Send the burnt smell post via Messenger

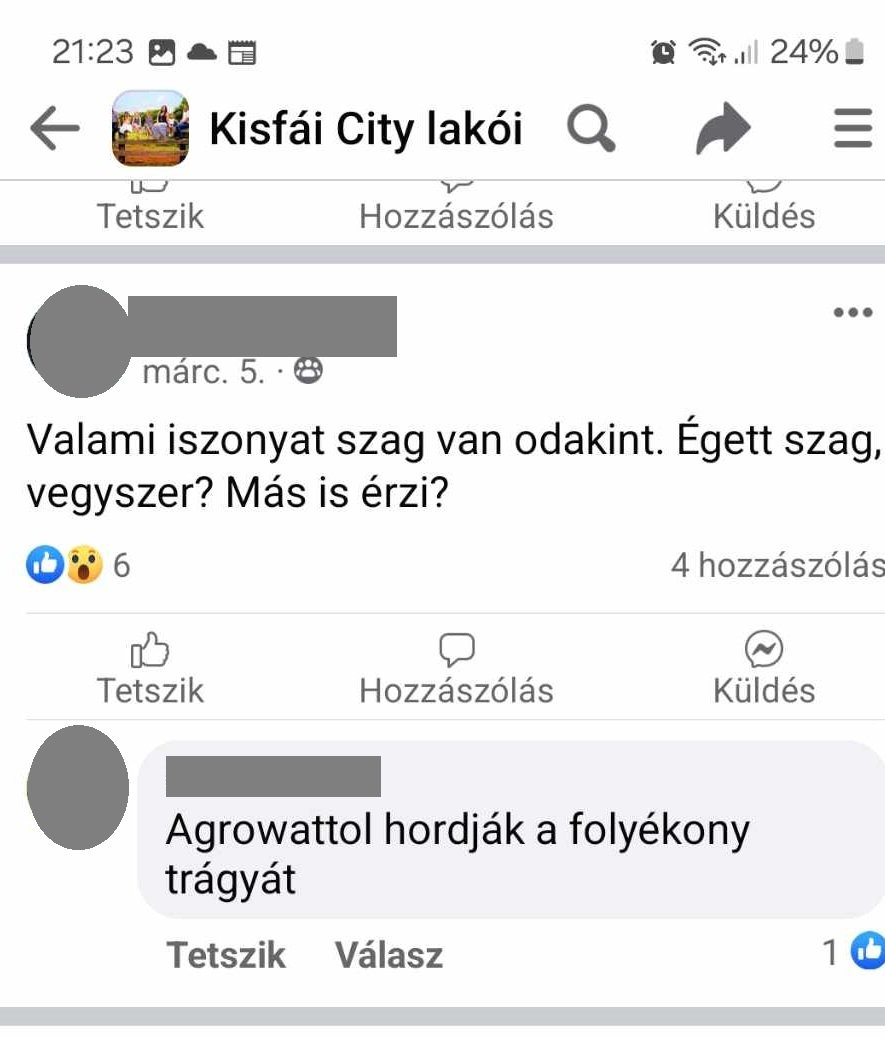click(x=764, y=669)
